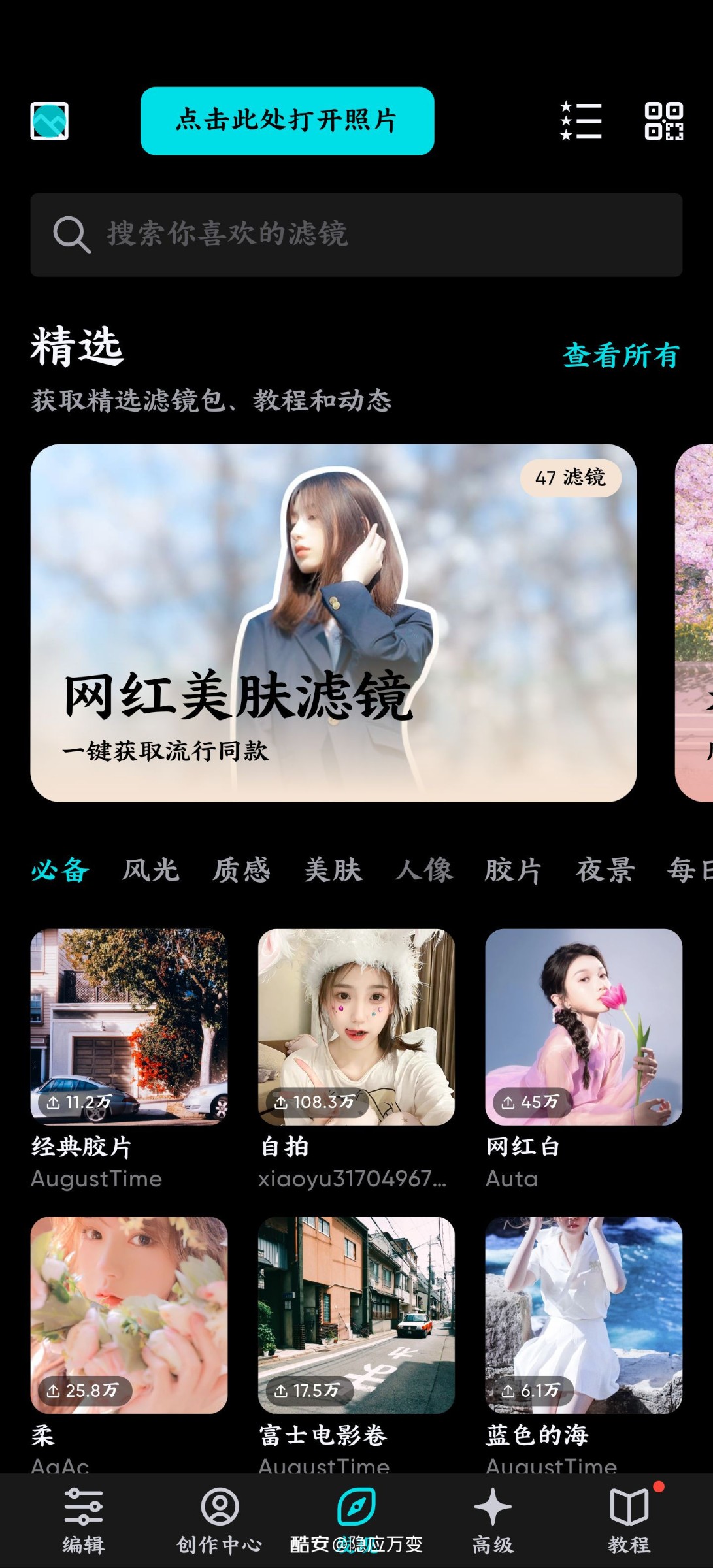
Task: Open 查看所有 featured link
Action: [x=621, y=355]
